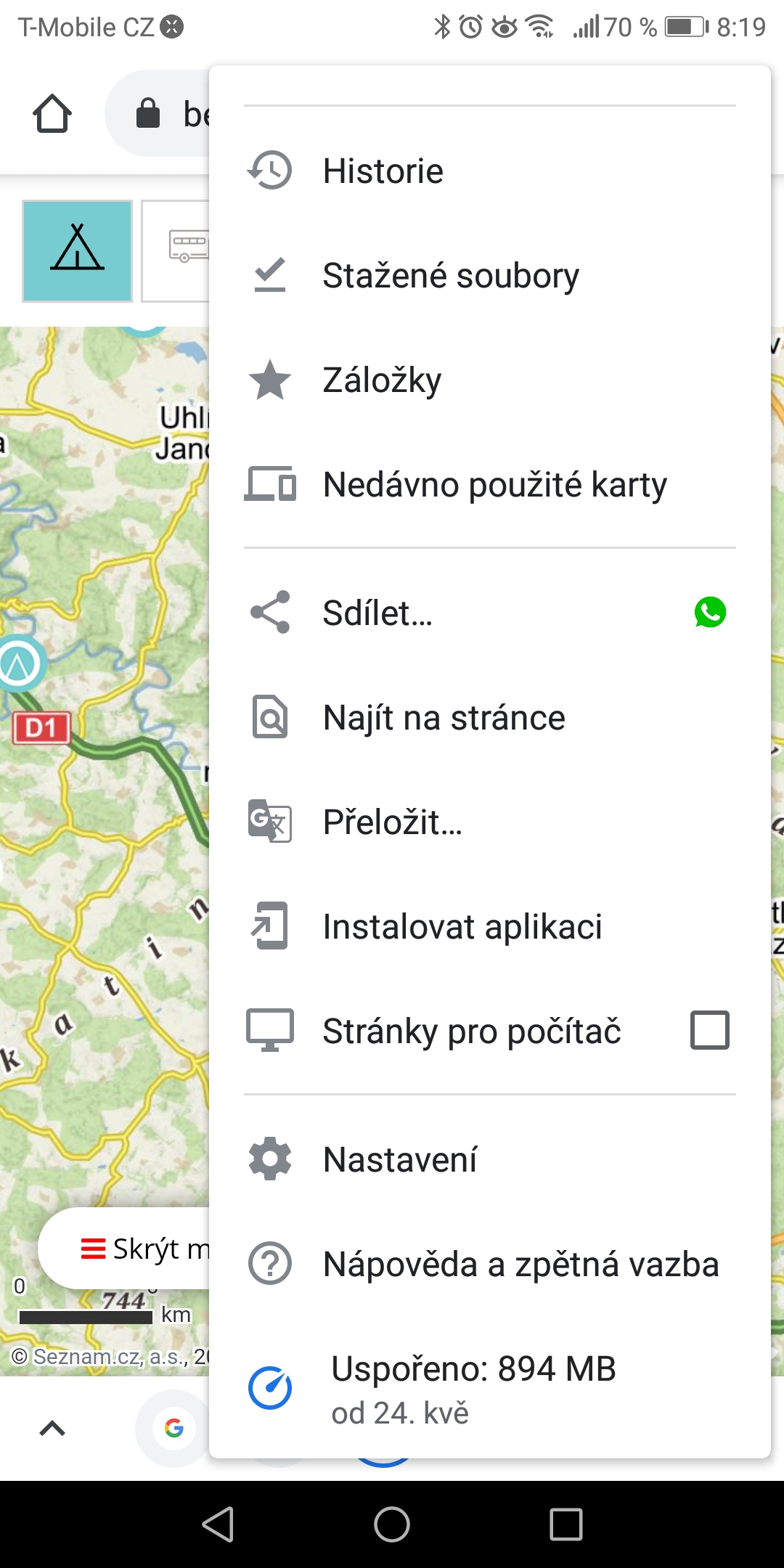Enable the Stránky pro počítač checkbox
The height and width of the screenshot is (1568, 784).
pos(709,1030)
